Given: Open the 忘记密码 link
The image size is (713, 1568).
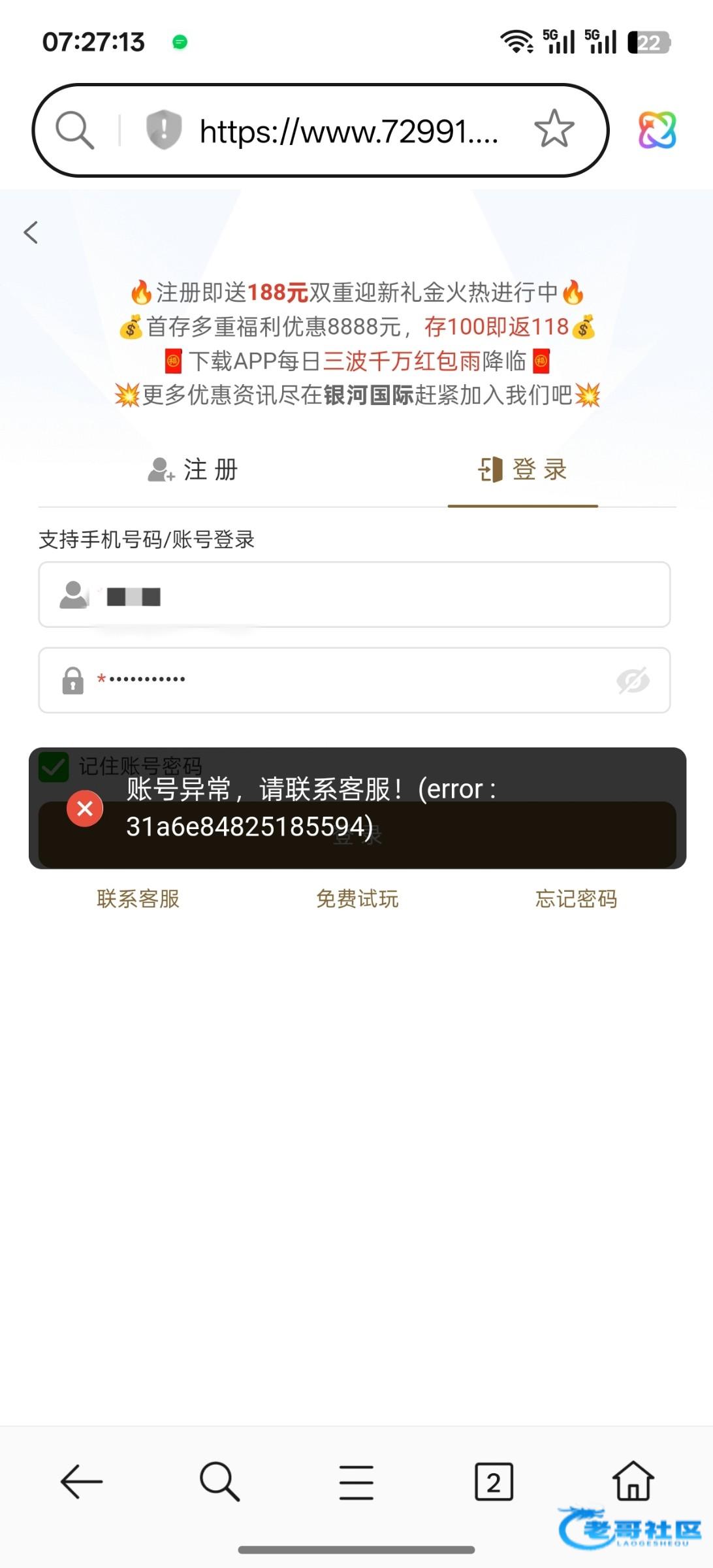Looking at the screenshot, I should (576, 899).
